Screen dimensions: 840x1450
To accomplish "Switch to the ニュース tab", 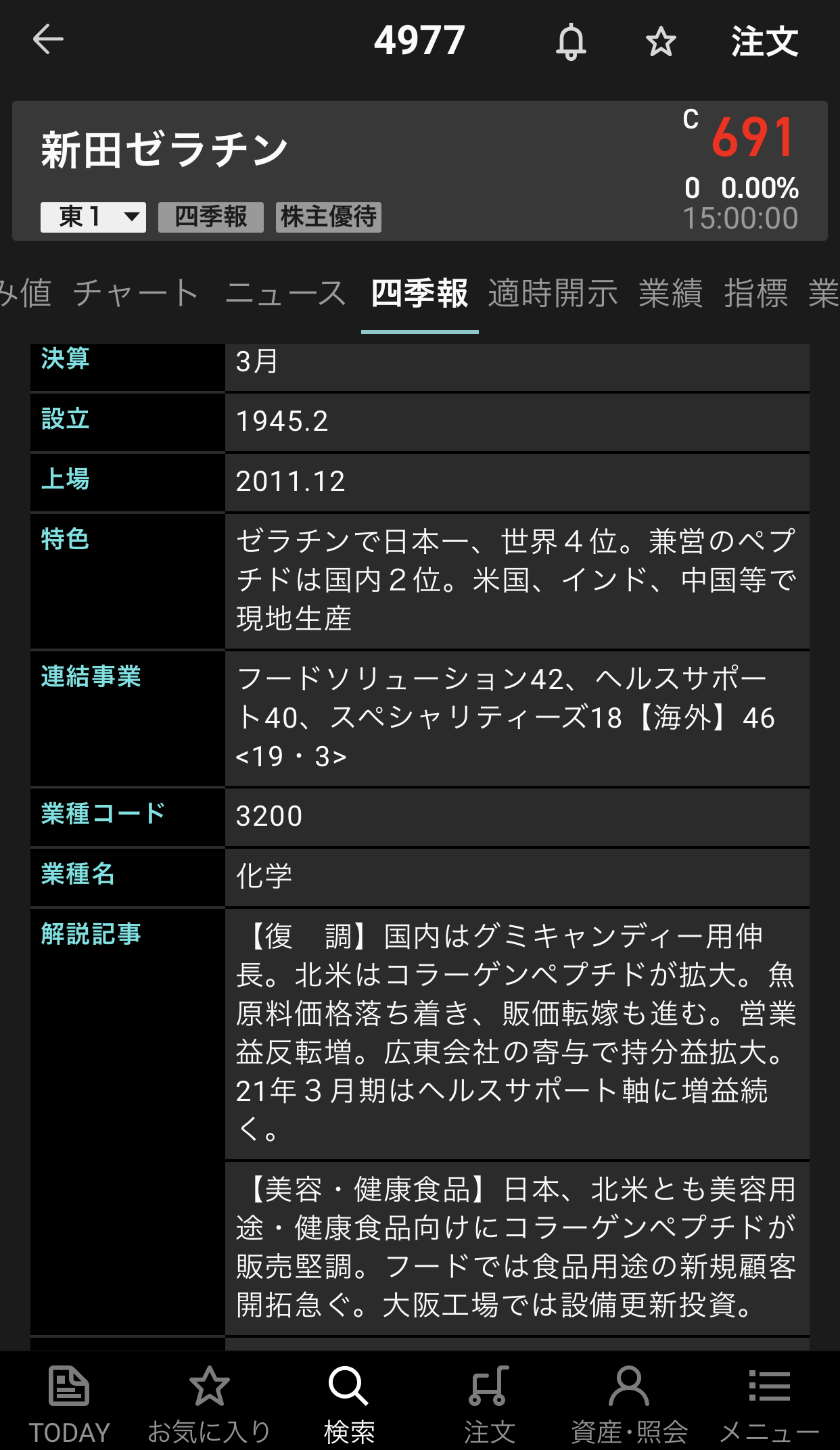I will click(x=285, y=294).
